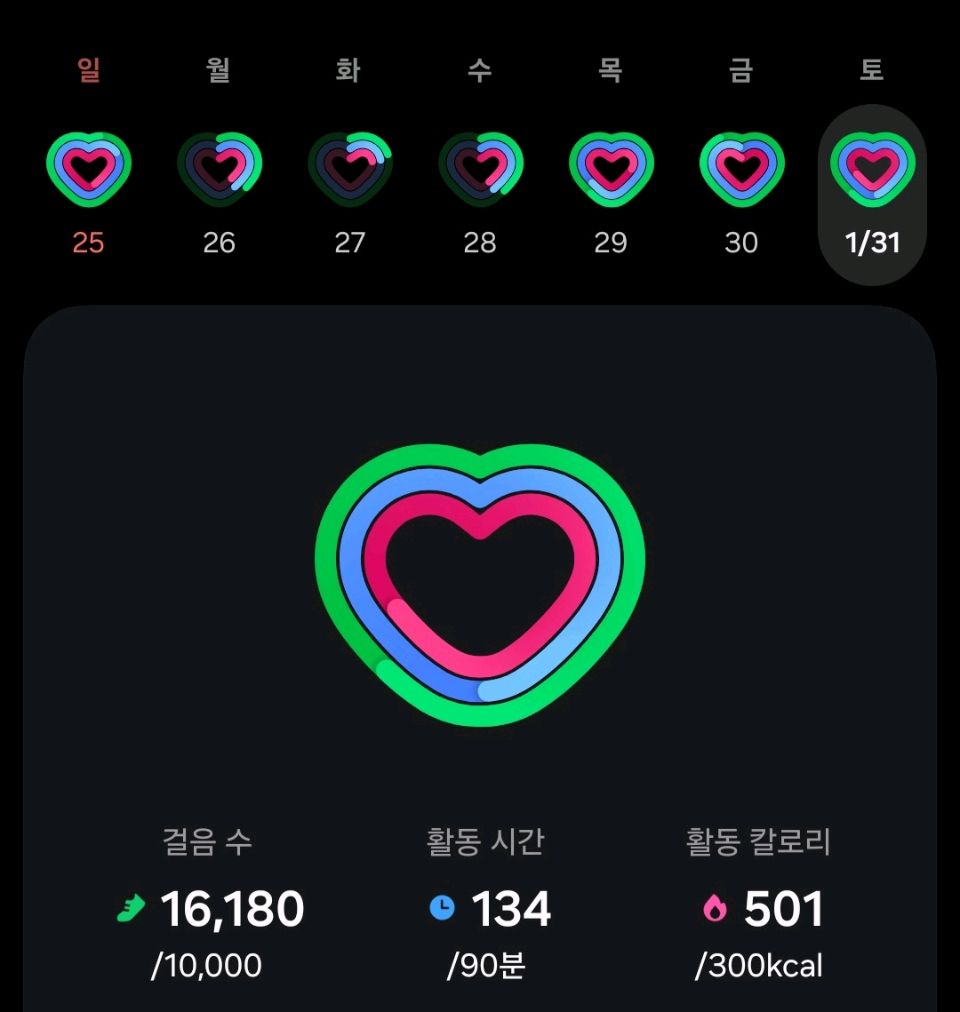View activity for Wednesday the 28th

coord(480,168)
